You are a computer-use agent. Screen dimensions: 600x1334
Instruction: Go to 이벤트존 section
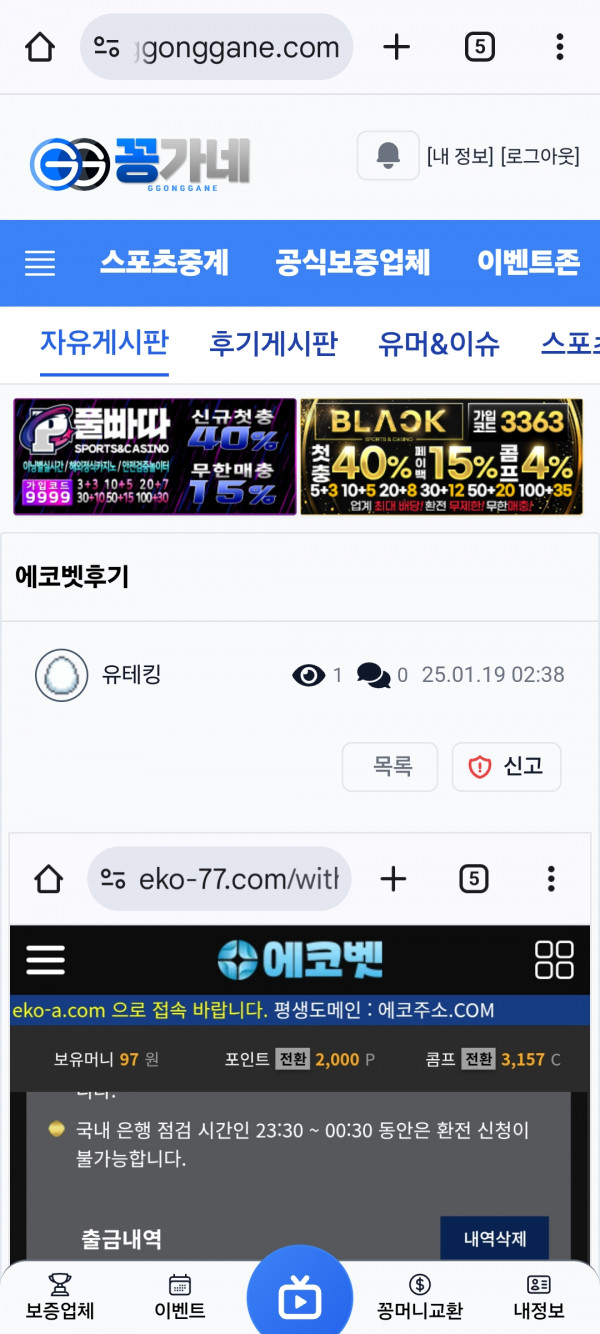[528, 263]
